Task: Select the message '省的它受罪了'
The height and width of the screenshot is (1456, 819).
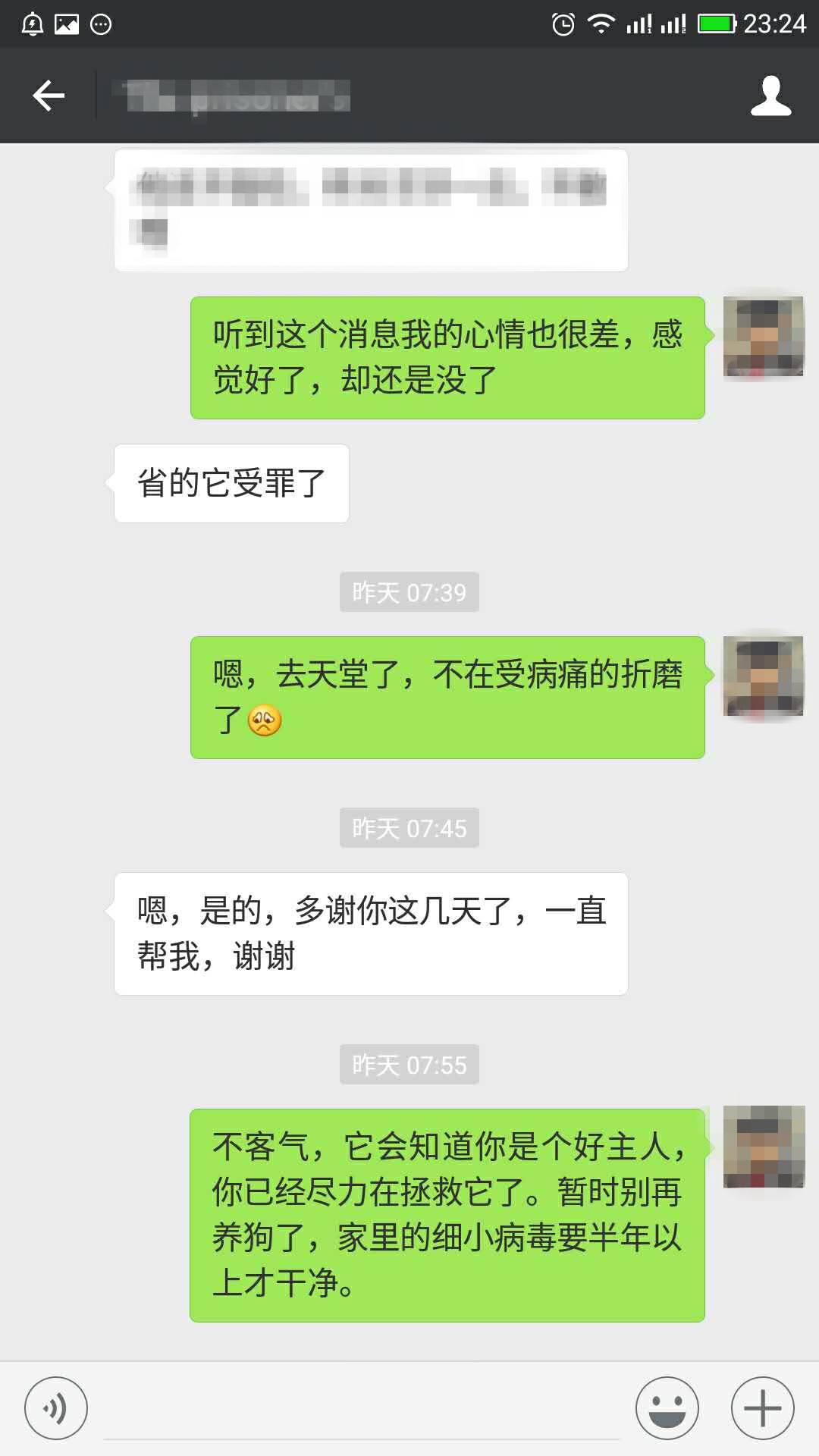Action: pyautogui.click(x=230, y=483)
